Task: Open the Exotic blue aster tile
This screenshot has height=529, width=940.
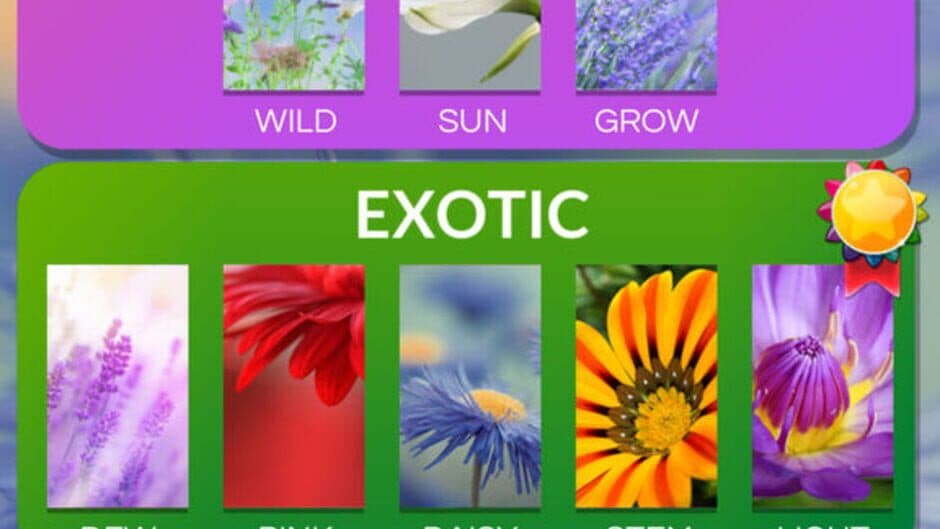Action: (470, 386)
